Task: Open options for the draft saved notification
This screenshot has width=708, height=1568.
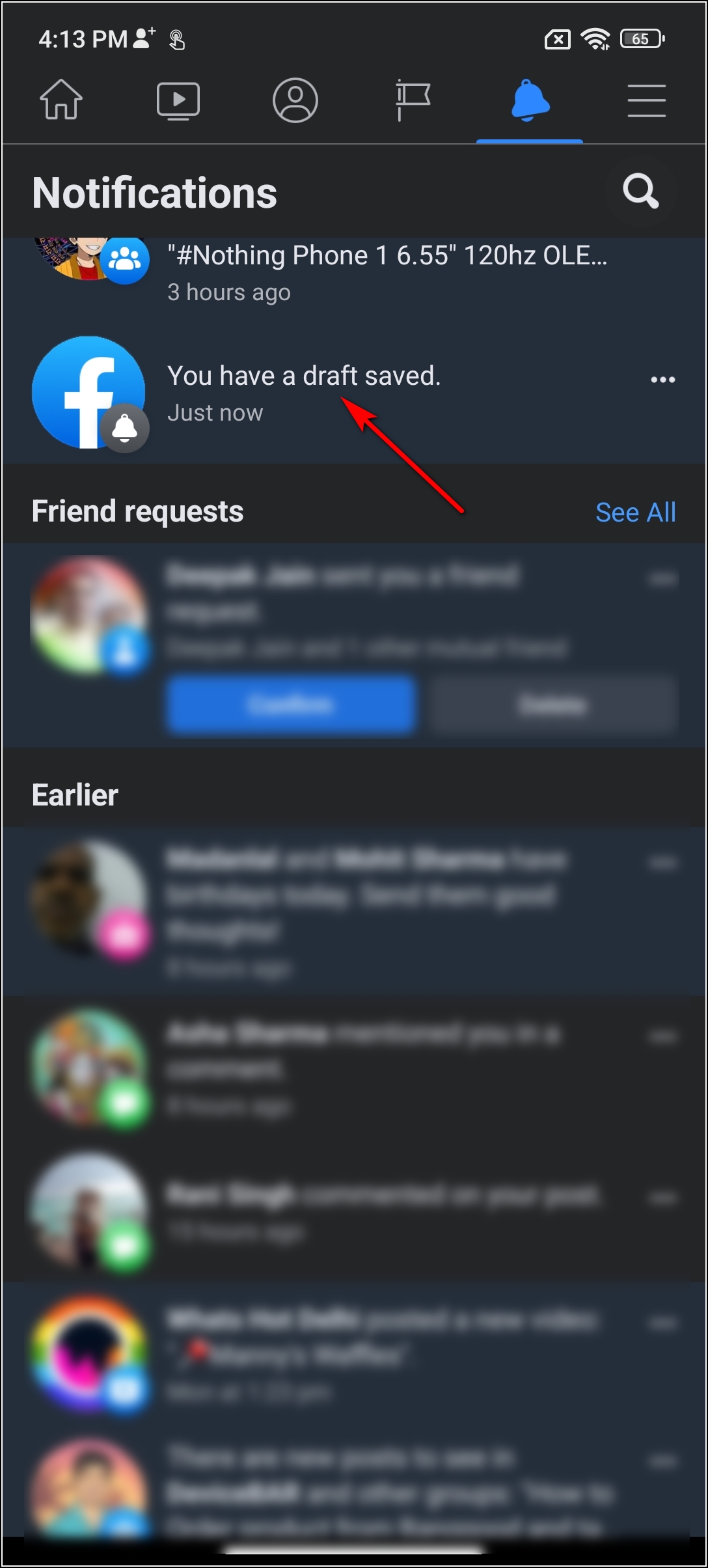Action: [x=662, y=380]
